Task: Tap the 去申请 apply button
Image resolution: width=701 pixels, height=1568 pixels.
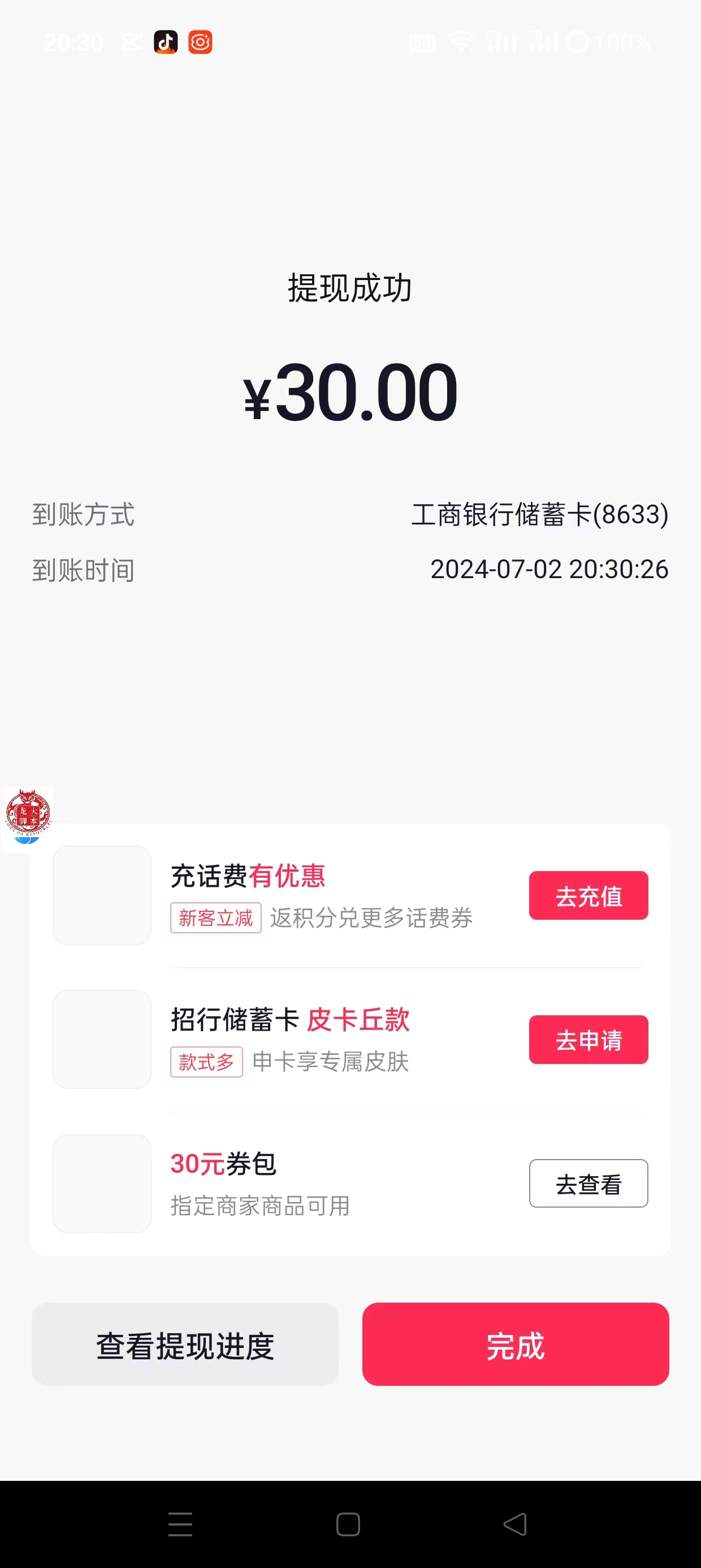Action: click(589, 1040)
